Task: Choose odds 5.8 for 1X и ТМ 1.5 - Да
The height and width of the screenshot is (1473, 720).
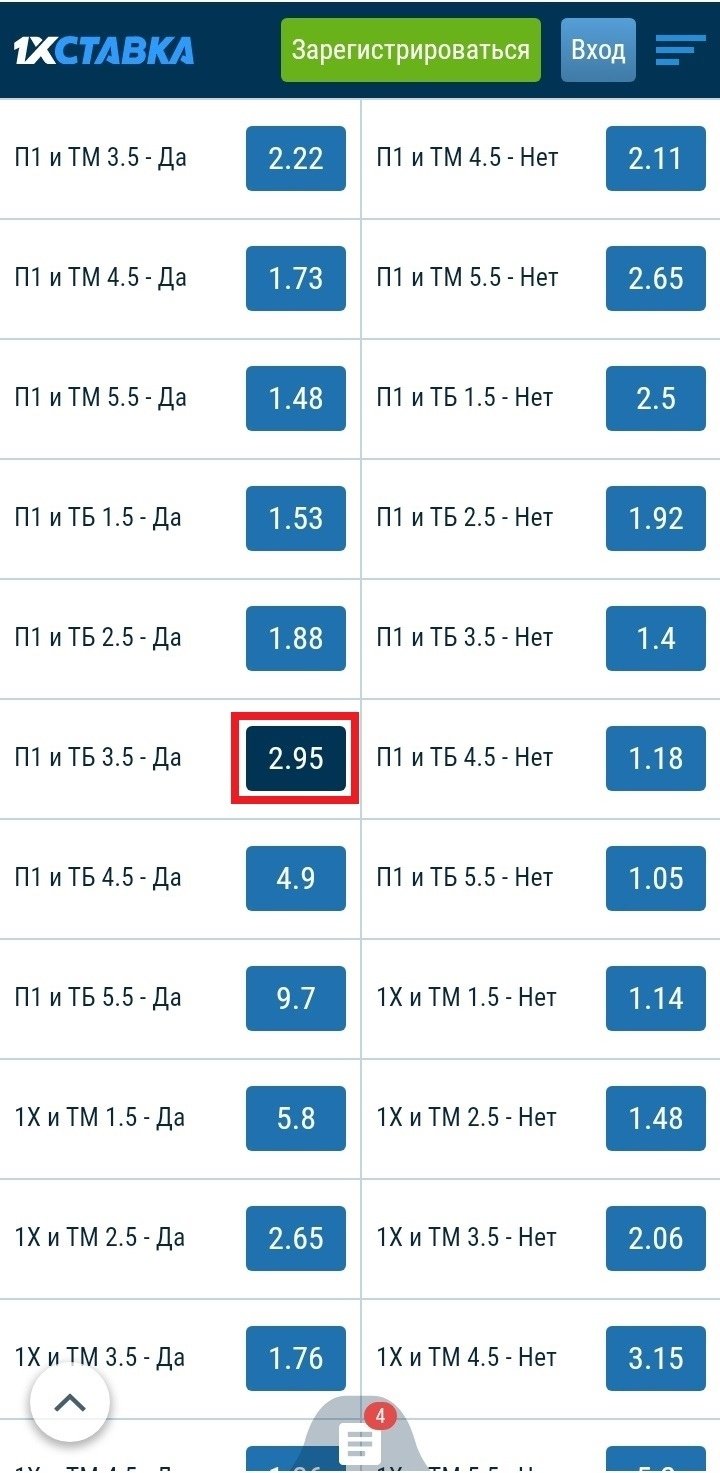Action: click(296, 1118)
